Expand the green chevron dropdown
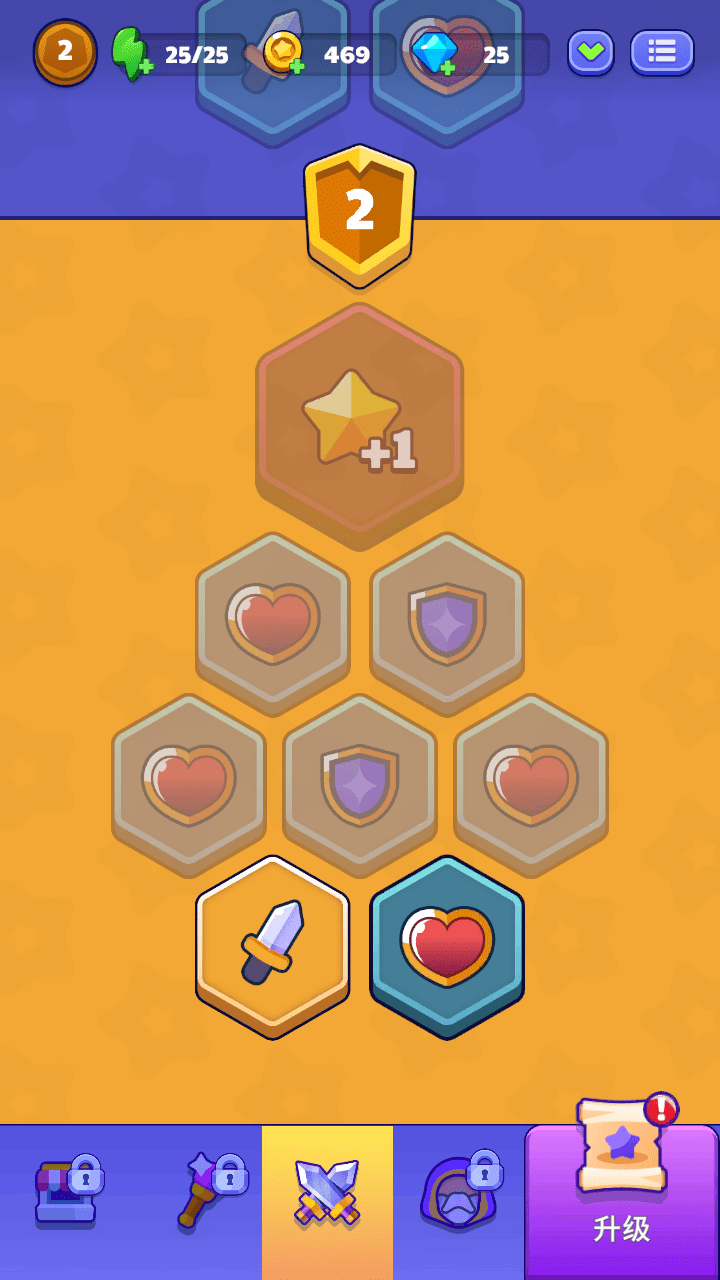This screenshot has height=1280, width=720. click(x=591, y=52)
